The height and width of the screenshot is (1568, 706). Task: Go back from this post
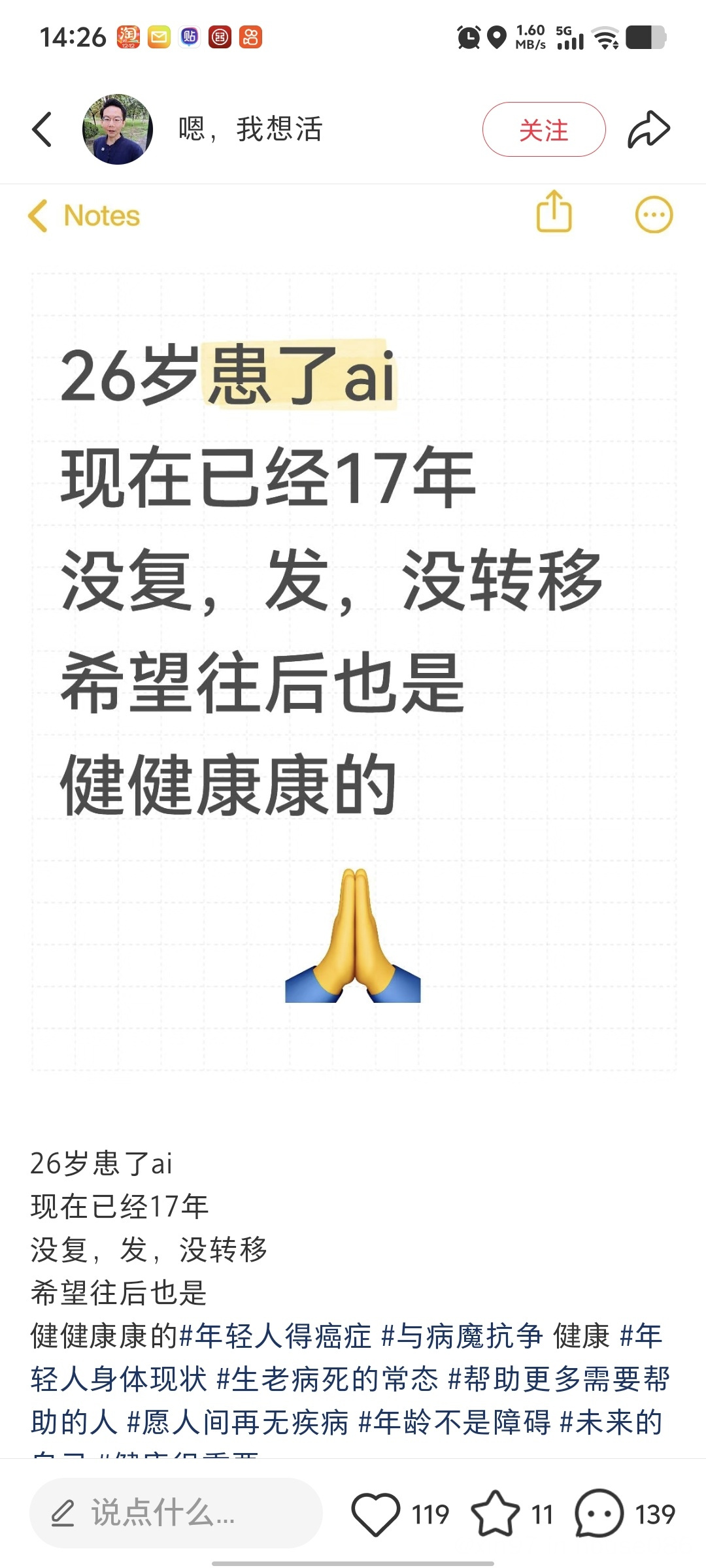coord(42,129)
